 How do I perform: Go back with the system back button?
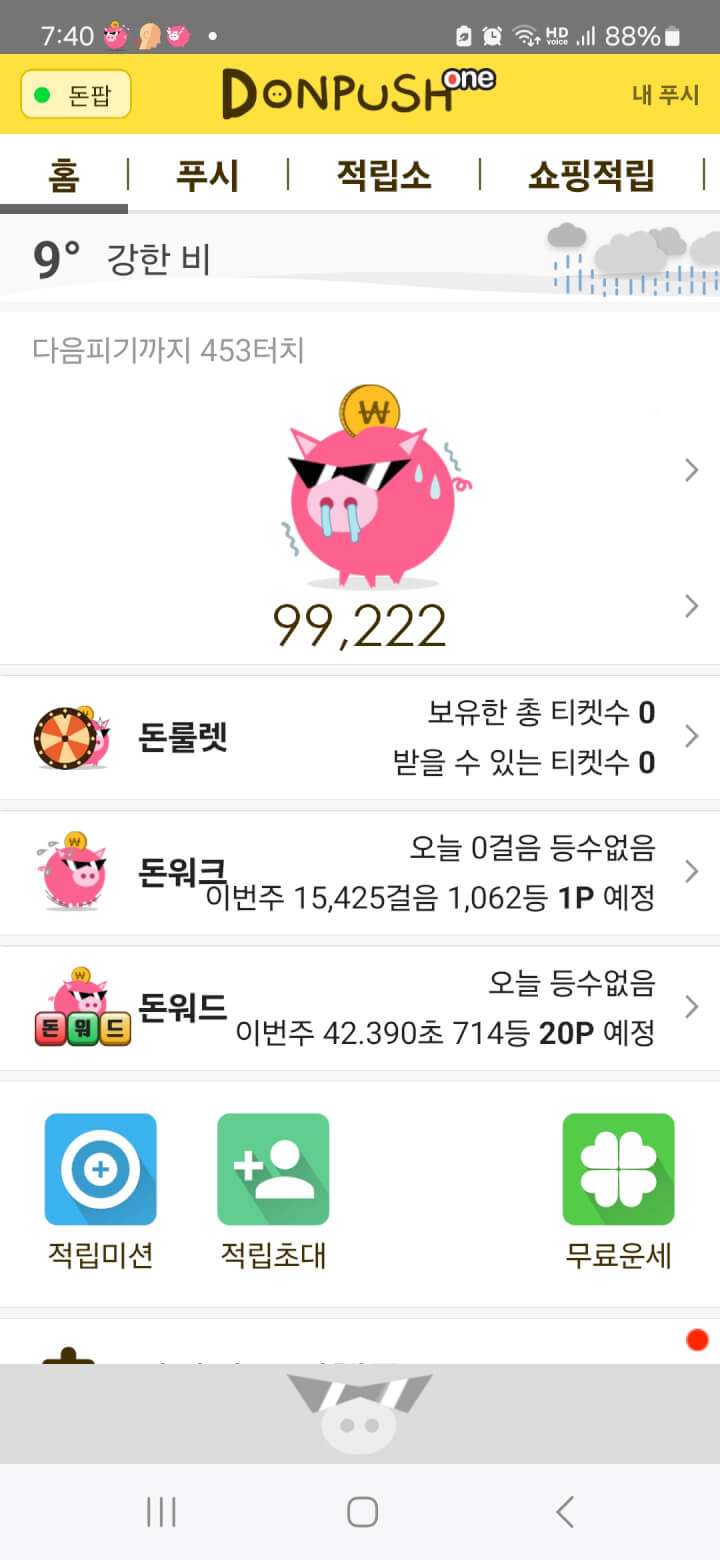pyautogui.click(x=565, y=1511)
